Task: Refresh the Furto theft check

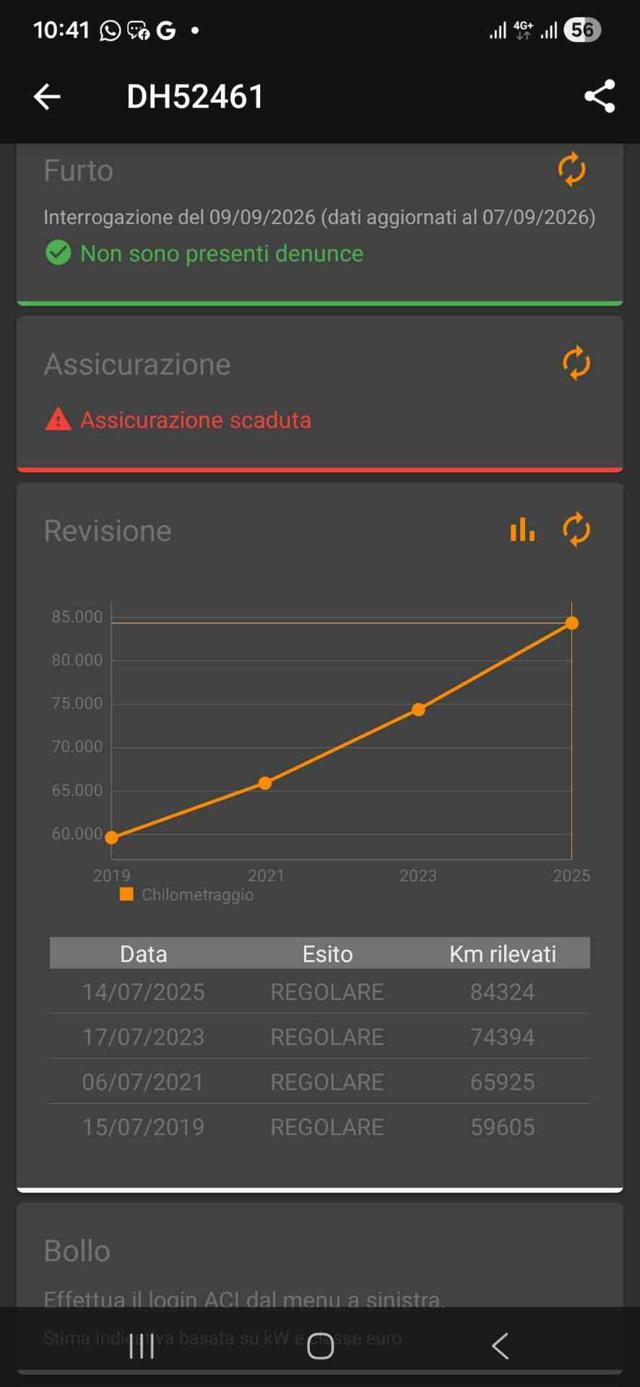Action: (x=572, y=169)
